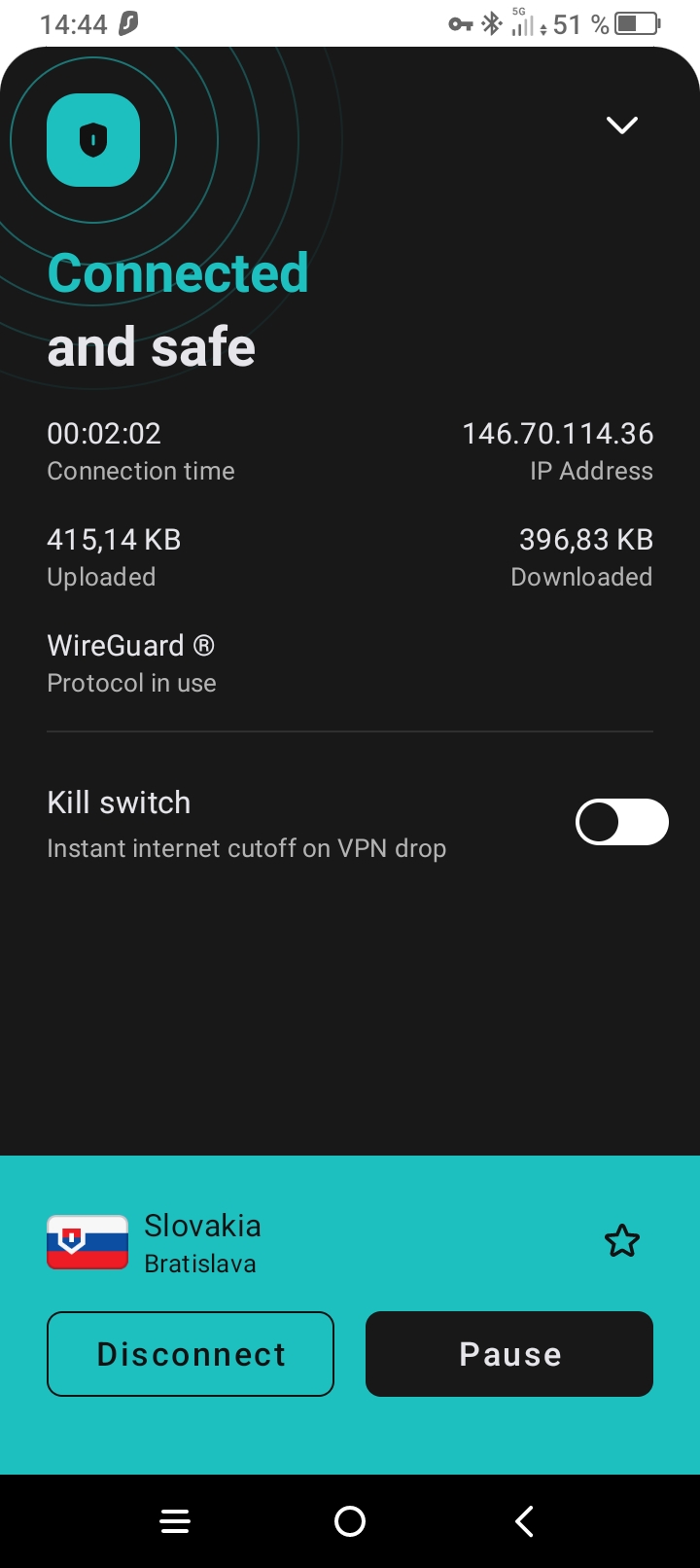Disconnect from the VPN
This screenshot has height=1568, width=700.
[191, 1354]
